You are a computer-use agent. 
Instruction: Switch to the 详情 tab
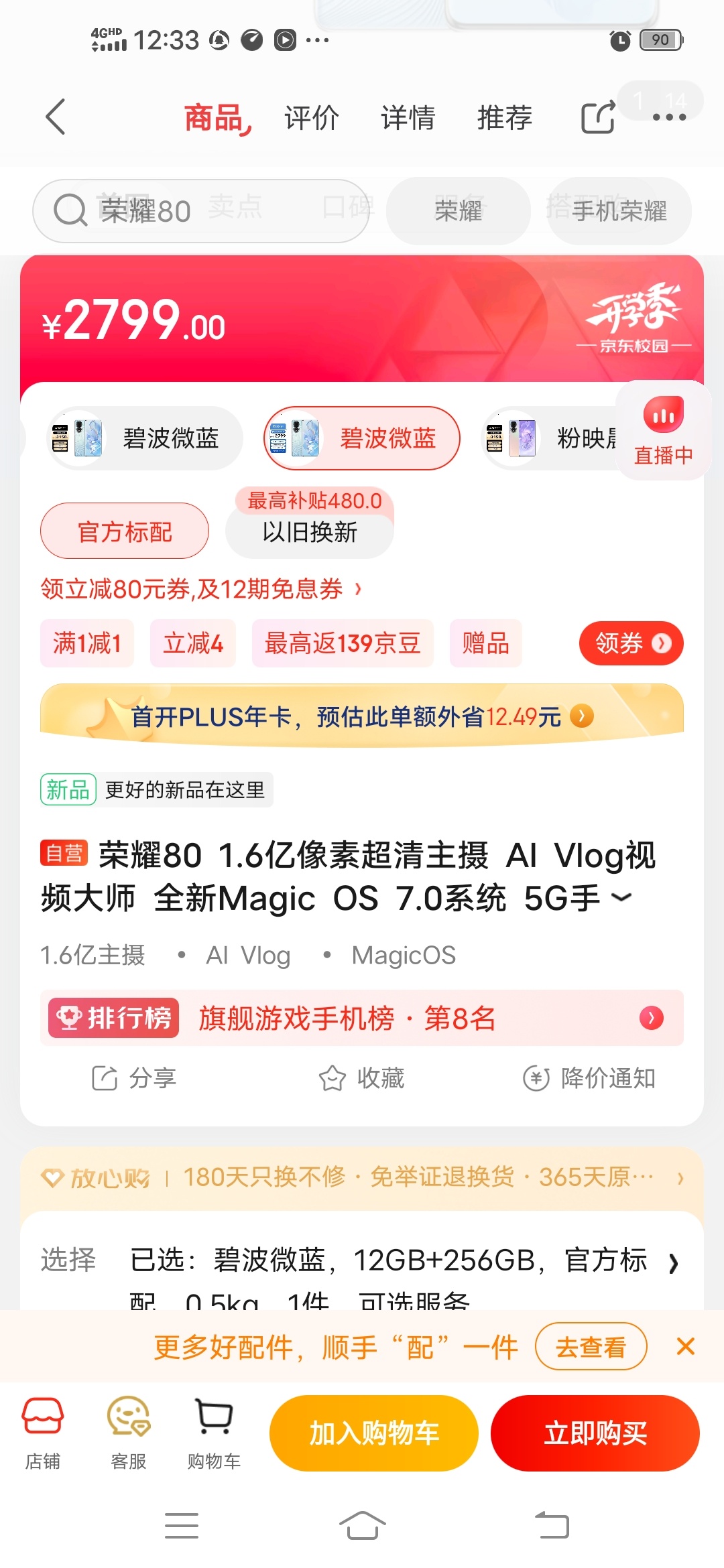point(408,118)
